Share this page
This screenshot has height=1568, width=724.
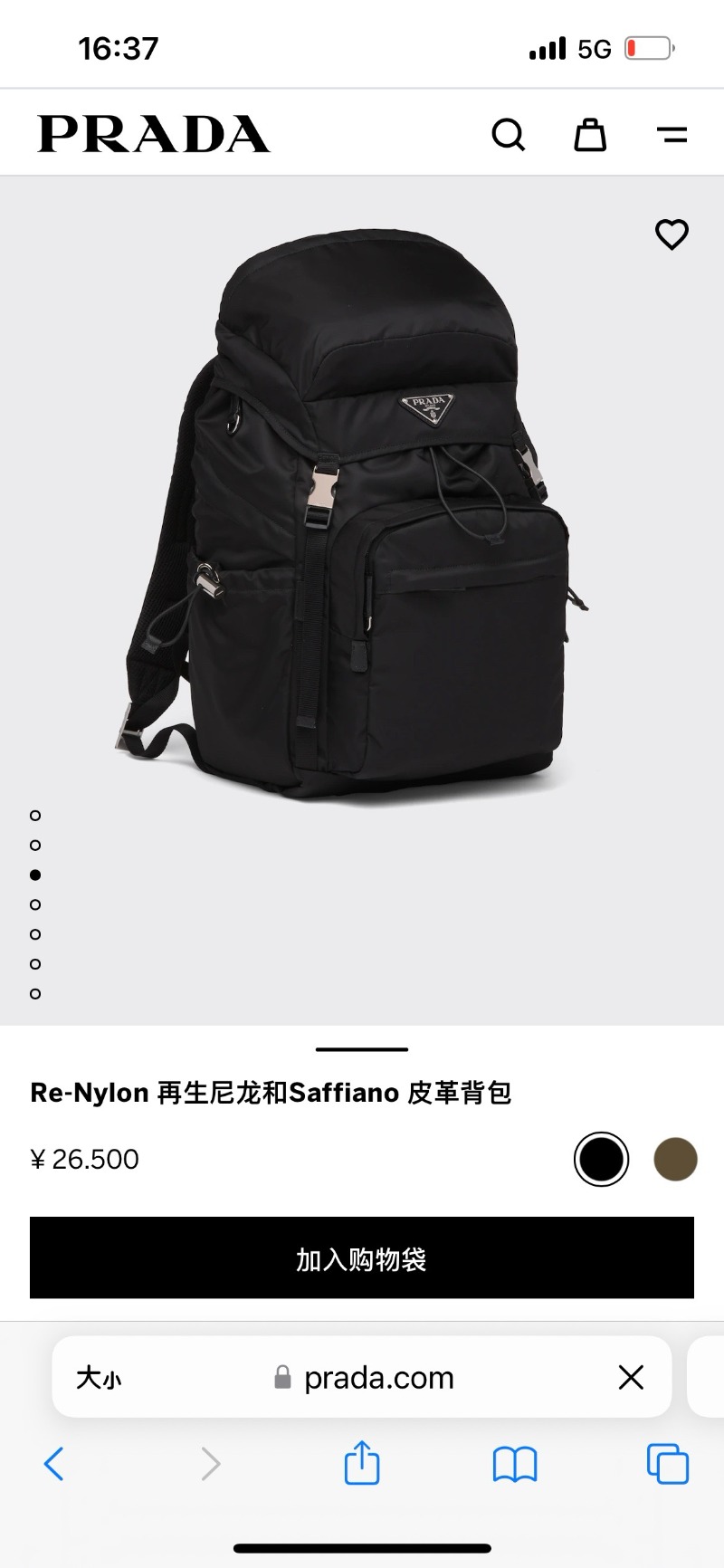tap(362, 1463)
